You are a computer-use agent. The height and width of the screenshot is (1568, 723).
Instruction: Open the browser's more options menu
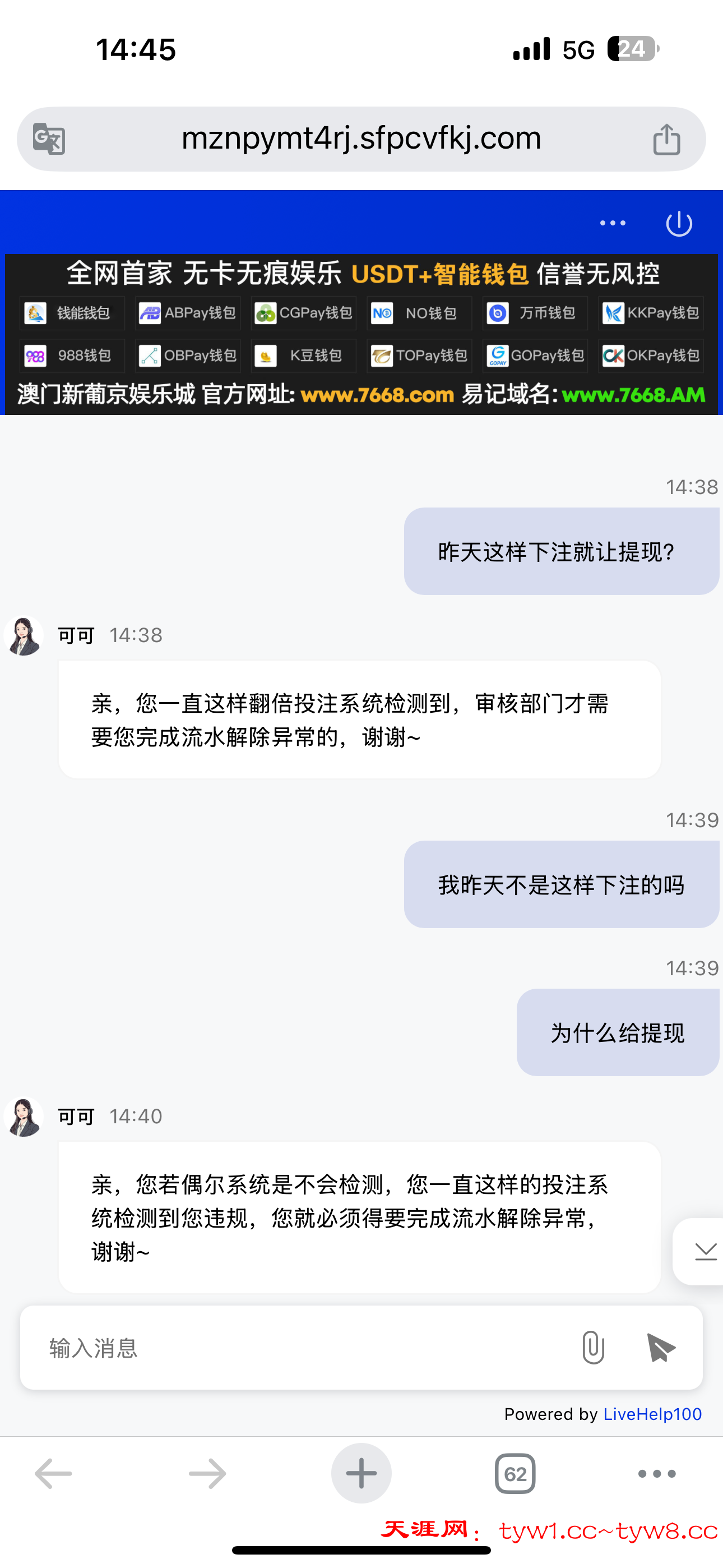pyautogui.click(x=657, y=1474)
